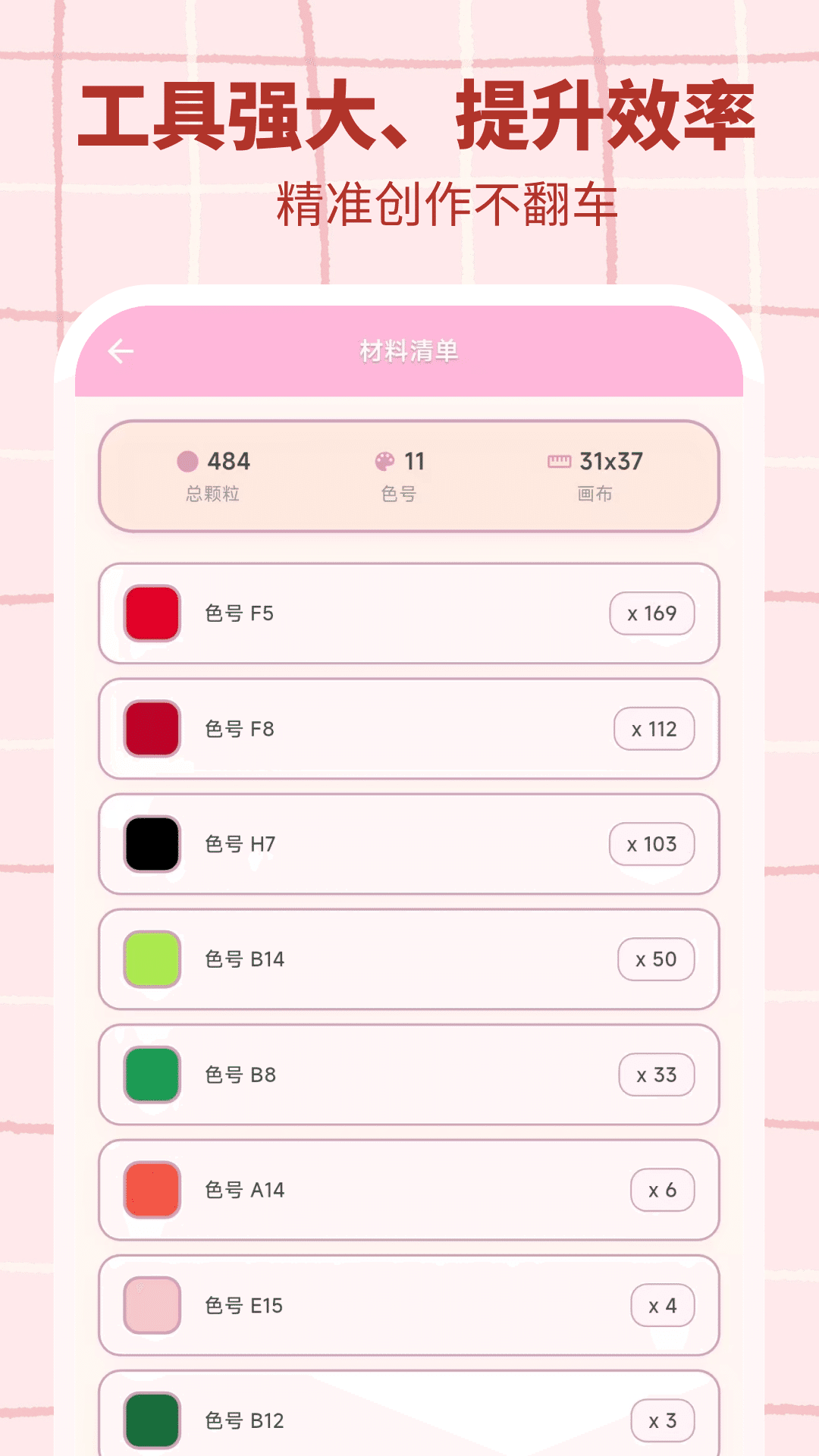
Task: Click the black color swatch for 色号 H7
Action: tap(151, 844)
